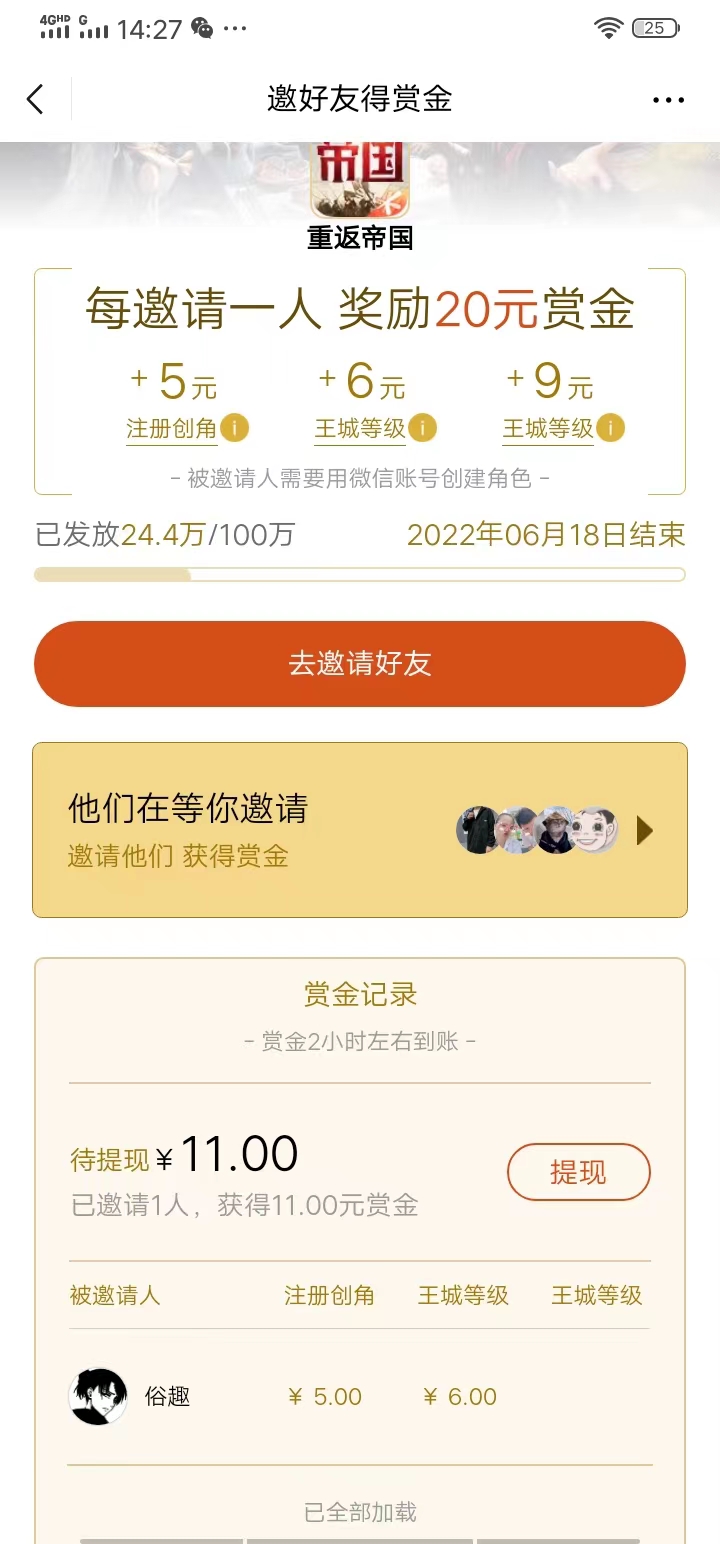Go back from the 邀好友得赏金 page
This screenshot has width=720, height=1544.
pyautogui.click(x=36, y=99)
